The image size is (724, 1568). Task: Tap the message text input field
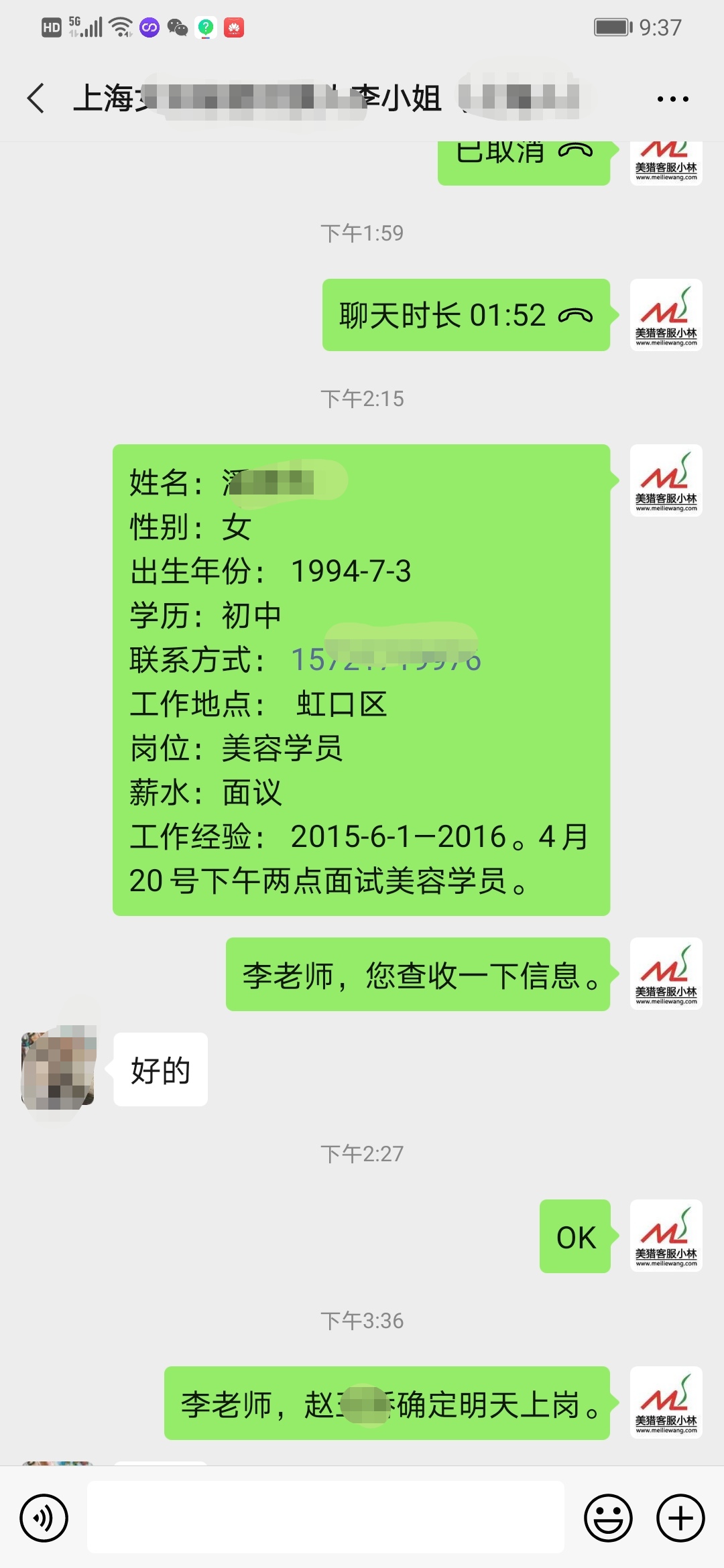click(x=326, y=1517)
